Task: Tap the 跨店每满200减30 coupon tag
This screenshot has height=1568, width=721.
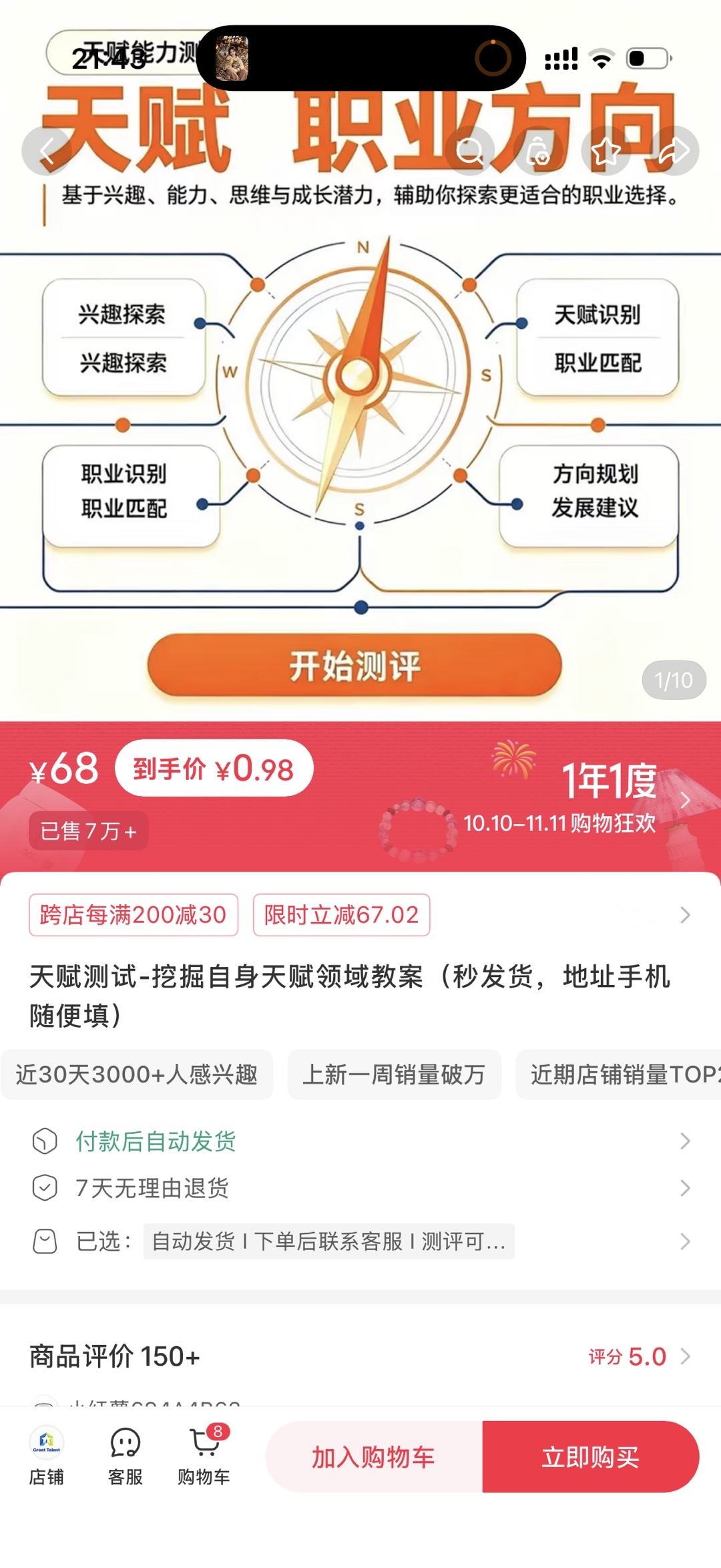Action: [134, 915]
